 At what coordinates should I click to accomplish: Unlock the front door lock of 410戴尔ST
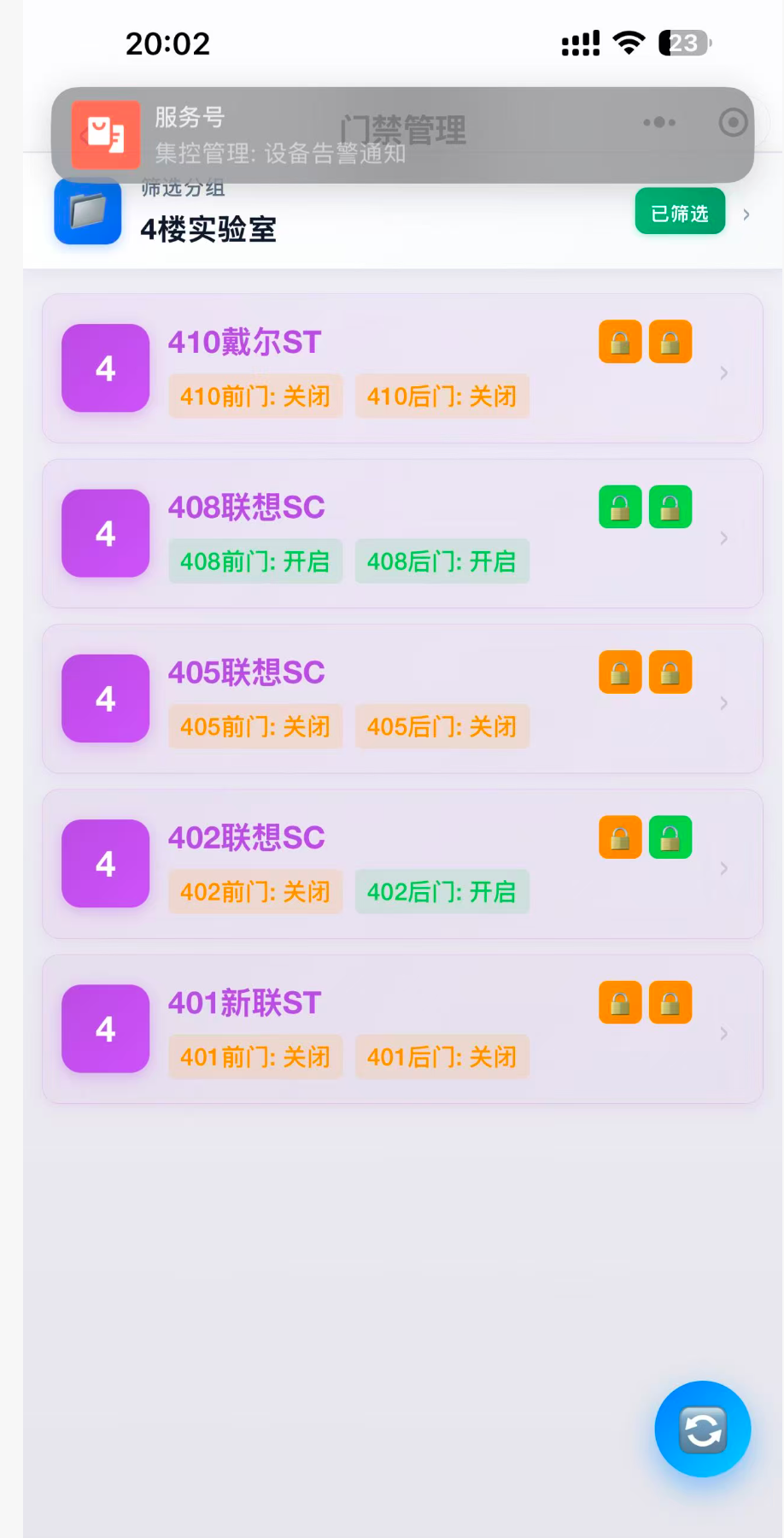pos(620,341)
